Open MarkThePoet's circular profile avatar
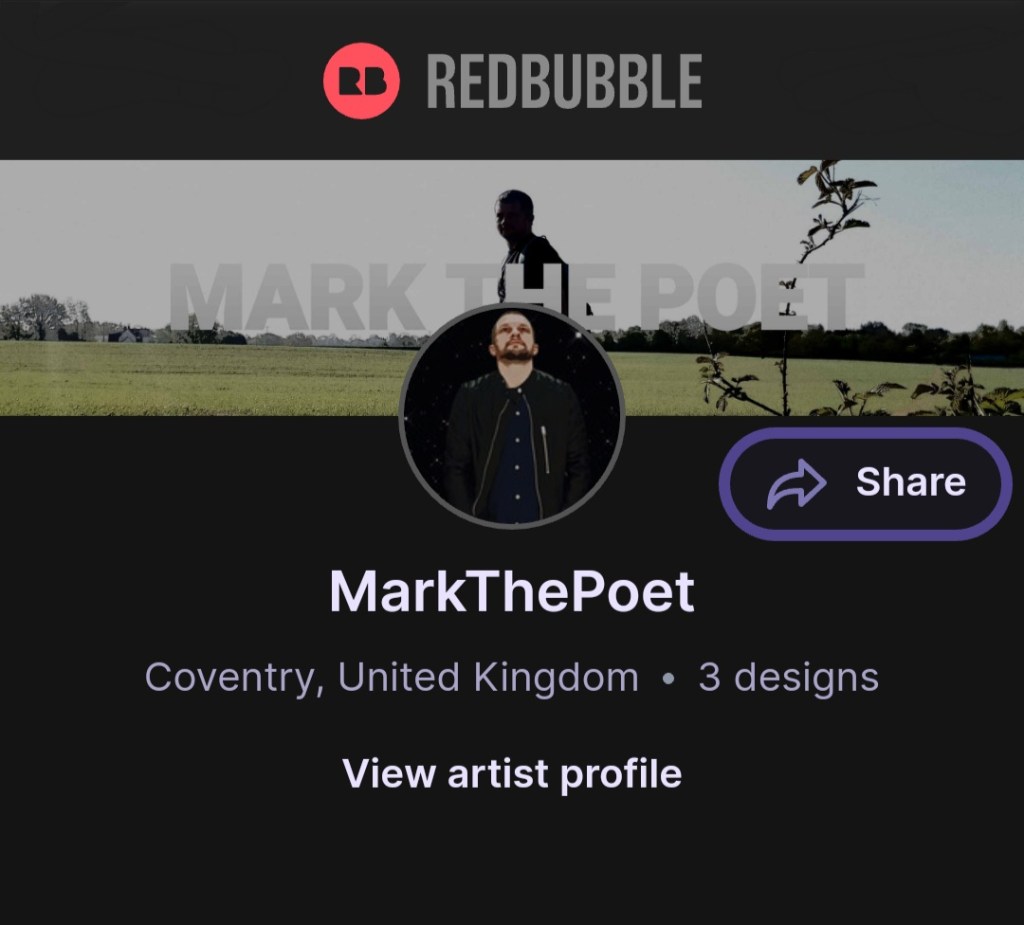1024x925 pixels. pos(512,416)
